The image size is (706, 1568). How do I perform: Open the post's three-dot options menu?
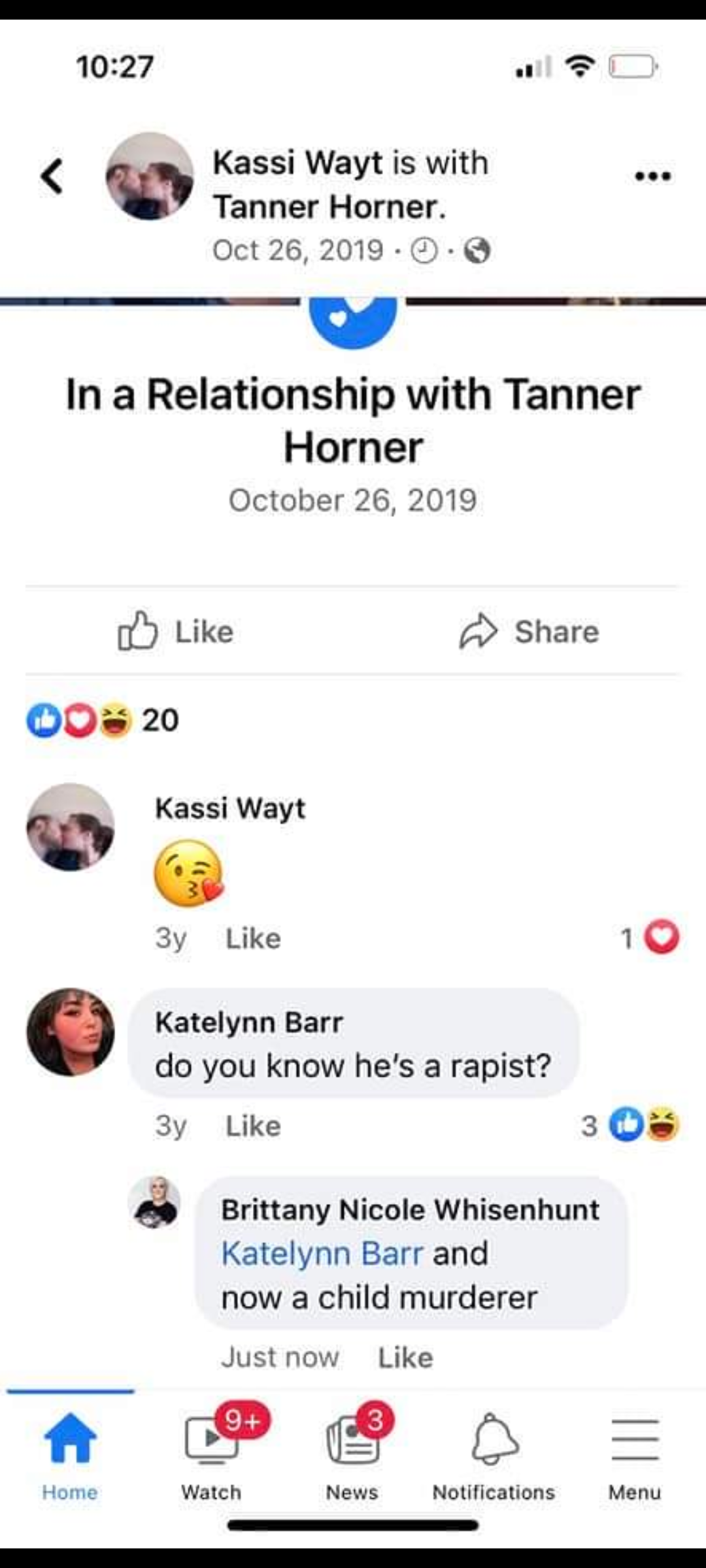(x=653, y=176)
